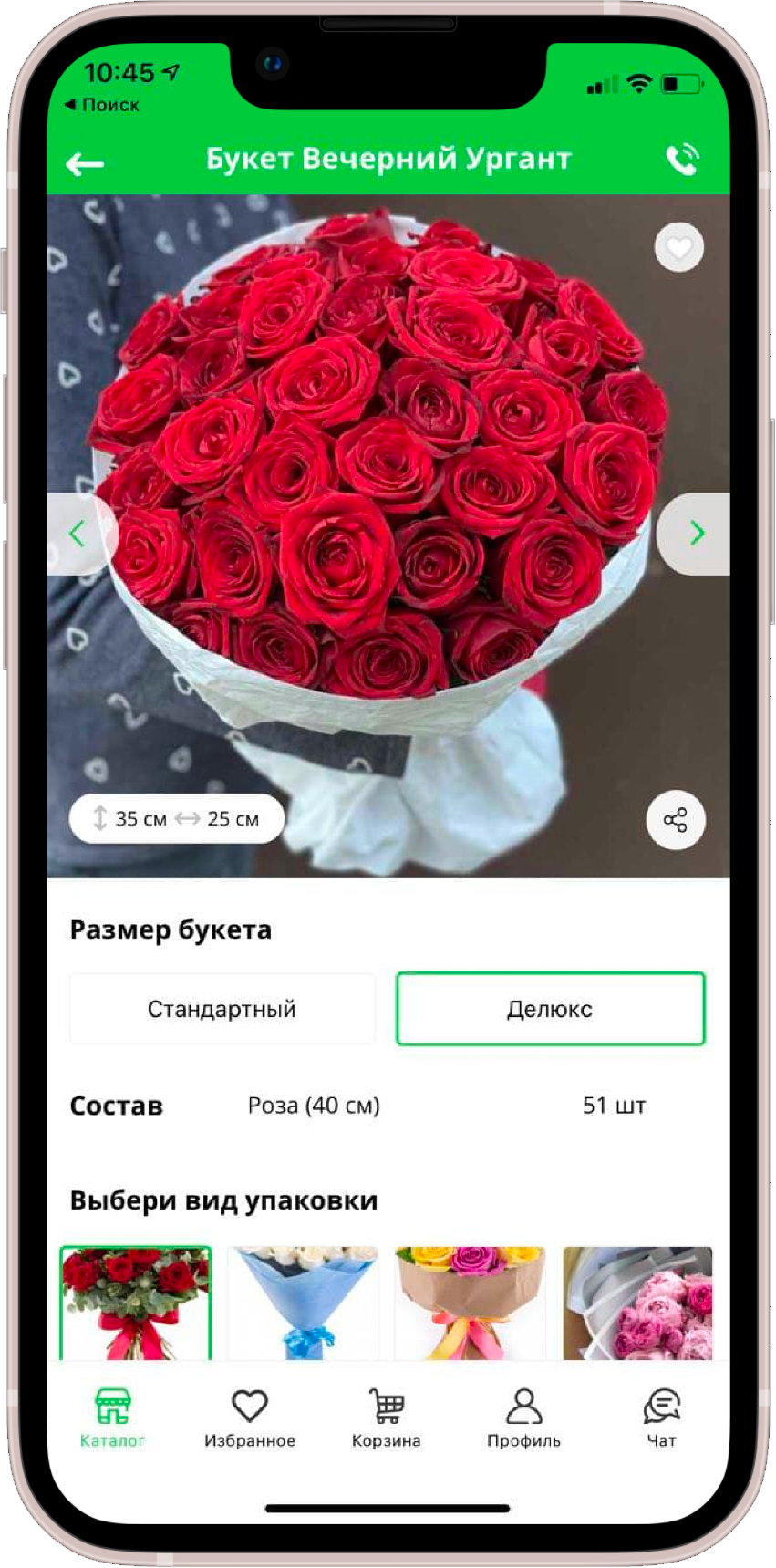Viewport: 776px width, 1568px height.
Task: Open the Корзина tab
Action: pos(387,1417)
